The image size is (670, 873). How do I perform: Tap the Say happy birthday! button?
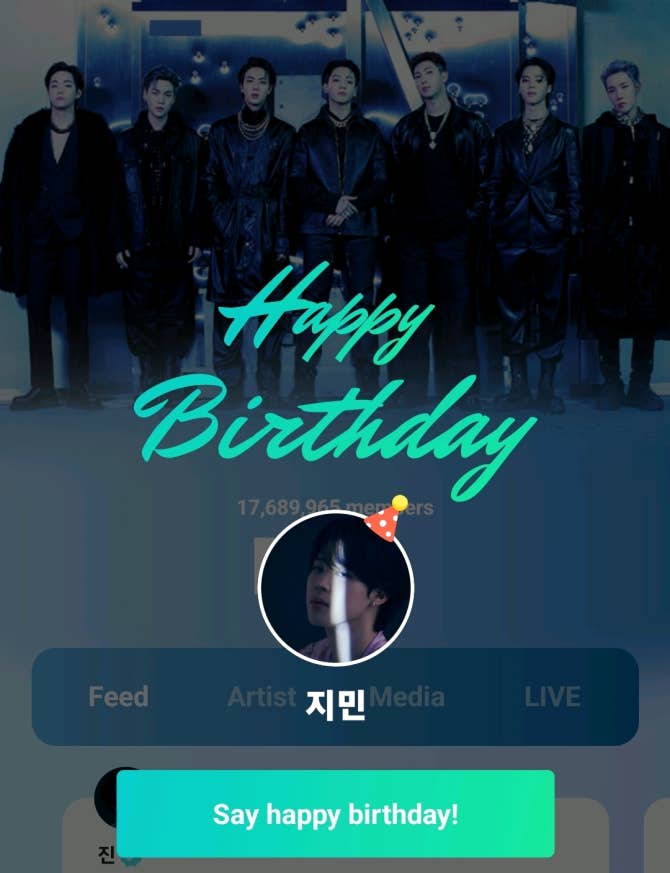[335, 813]
